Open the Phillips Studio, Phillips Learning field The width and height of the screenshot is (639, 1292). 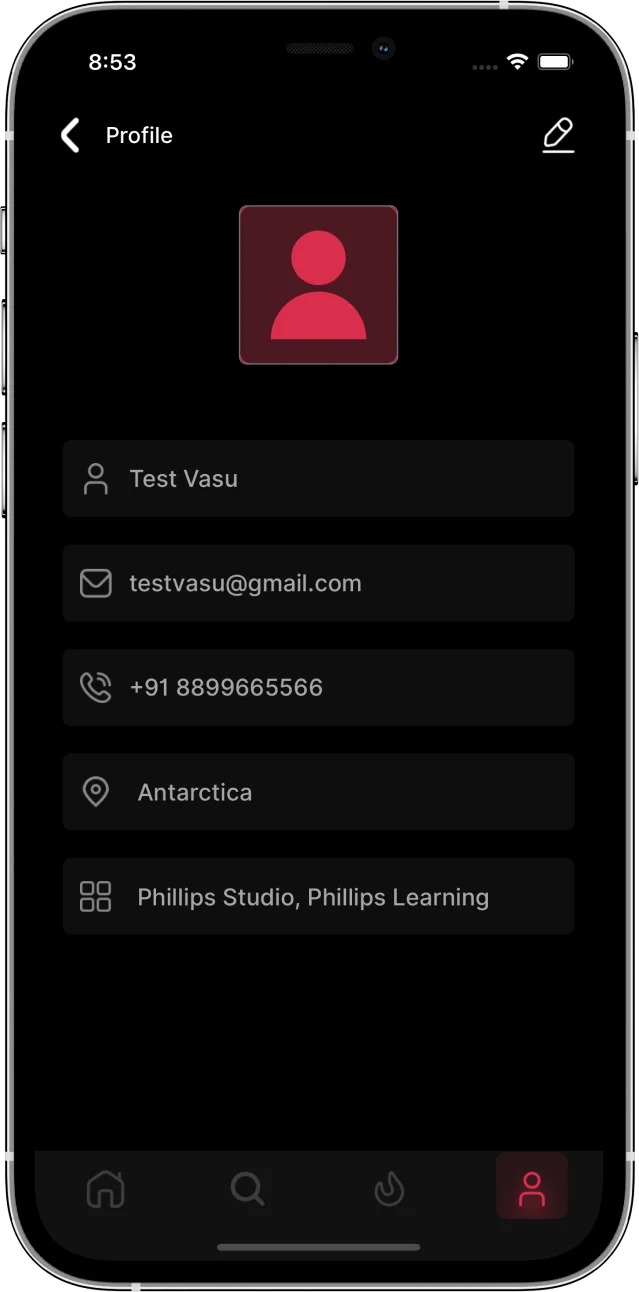[x=318, y=897]
